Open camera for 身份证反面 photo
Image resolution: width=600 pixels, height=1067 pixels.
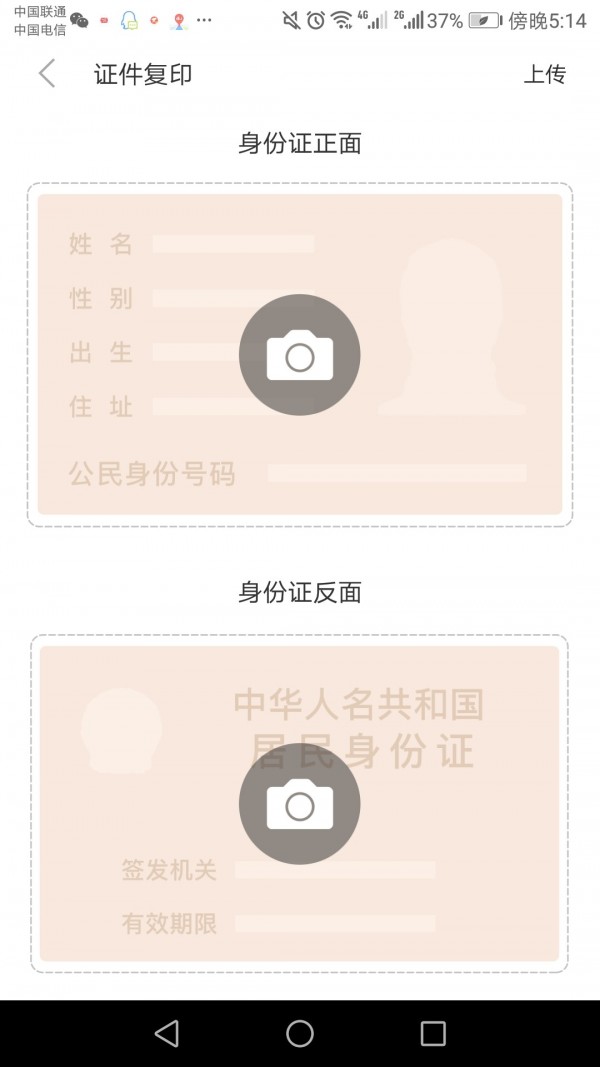tap(299, 805)
